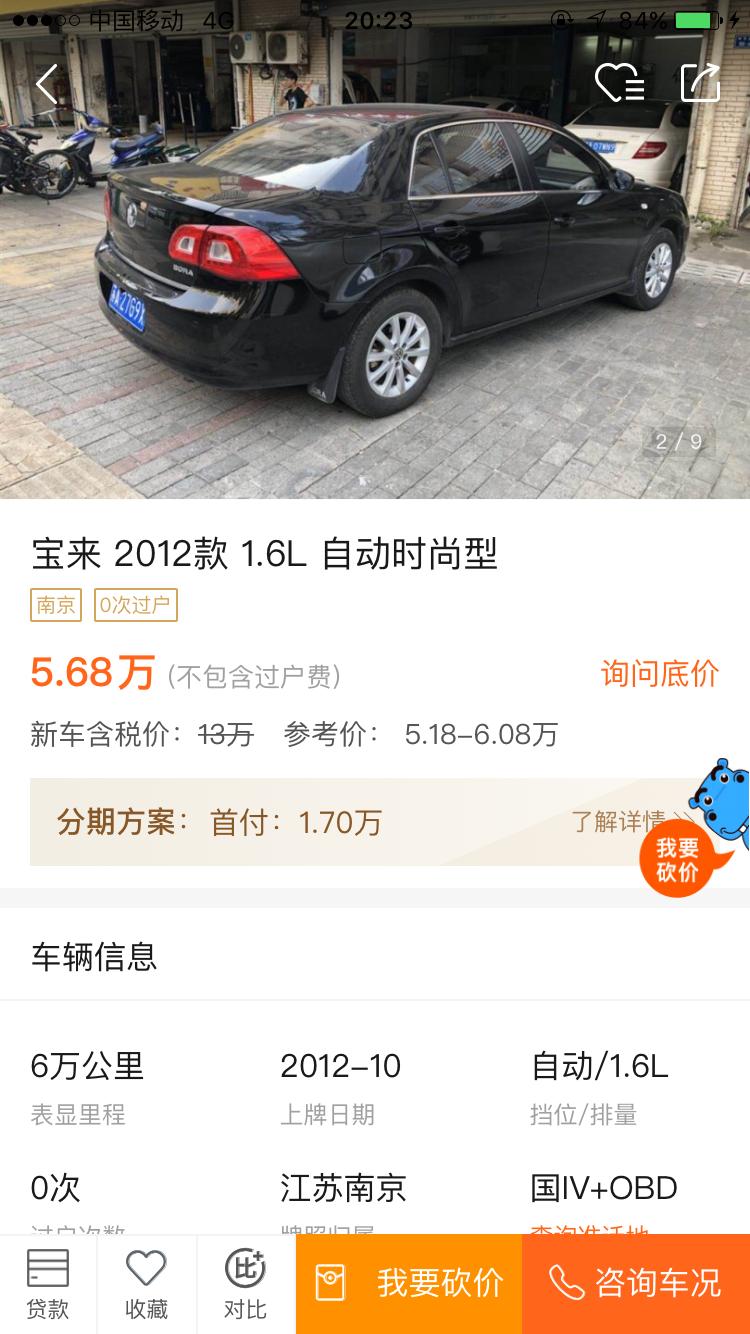Tap the 南京 location tag
The height and width of the screenshot is (1334, 750).
pos(55,606)
